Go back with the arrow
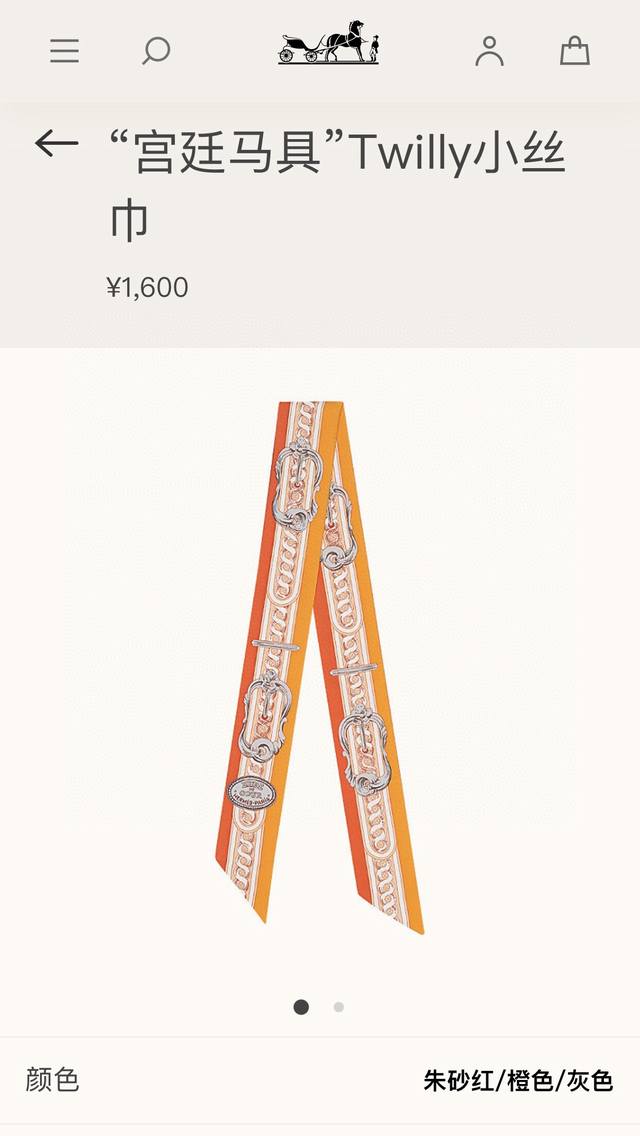Viewport: 640px width, 1136px height. click(x=56, y=143)
